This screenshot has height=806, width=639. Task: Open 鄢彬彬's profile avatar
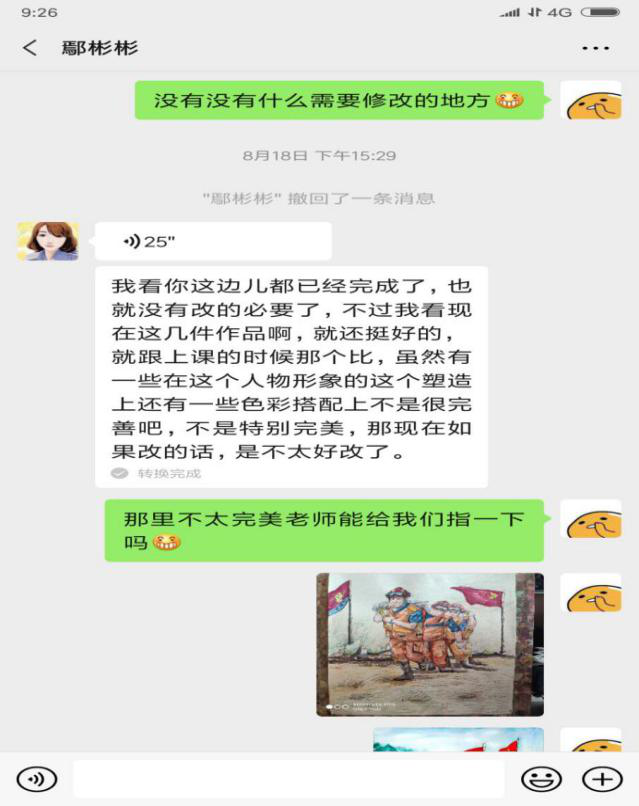pyautogui.click(x=48, y=241)
